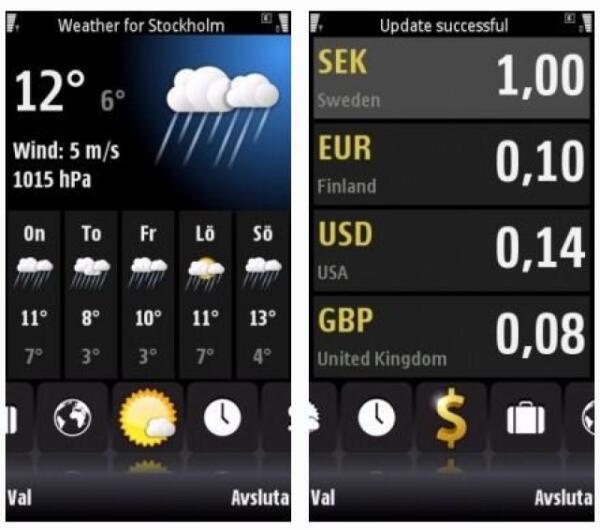Open the globe icon in weather screen carousel

(x=73, y=418)
